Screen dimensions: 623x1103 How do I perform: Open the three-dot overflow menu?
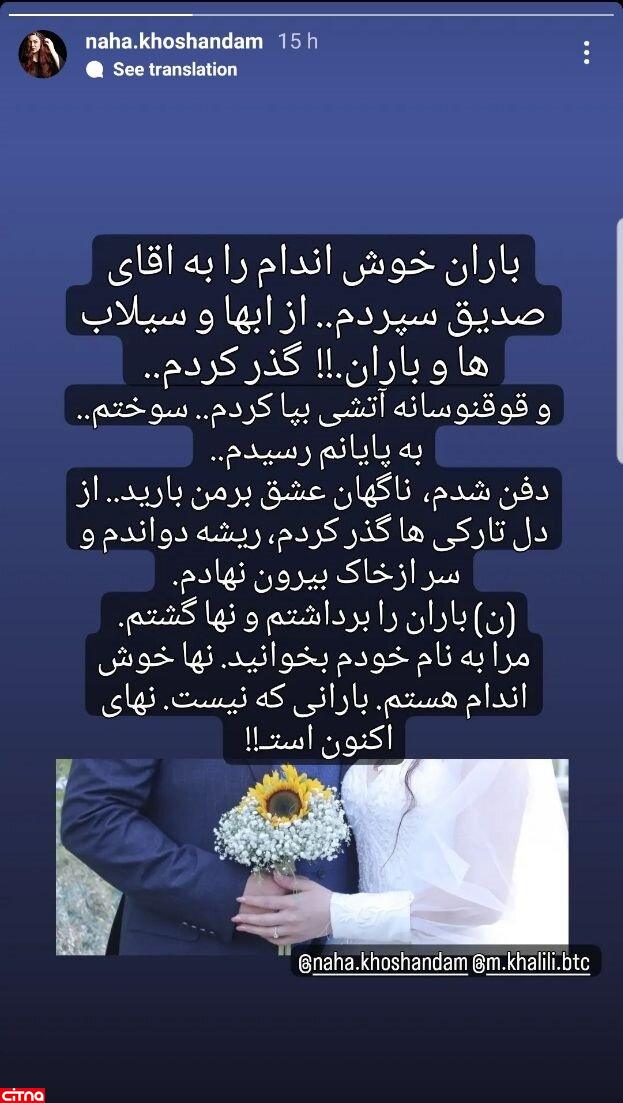[587, 52]
